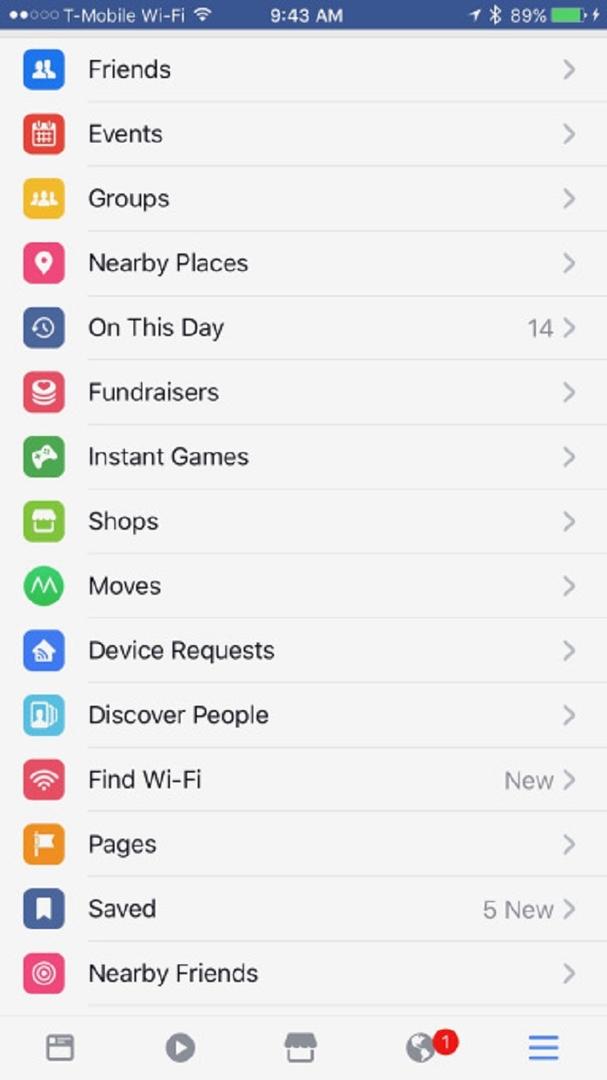Switch to the Videos tab
The image size is (607, 1080).
tap(180, 1047)
